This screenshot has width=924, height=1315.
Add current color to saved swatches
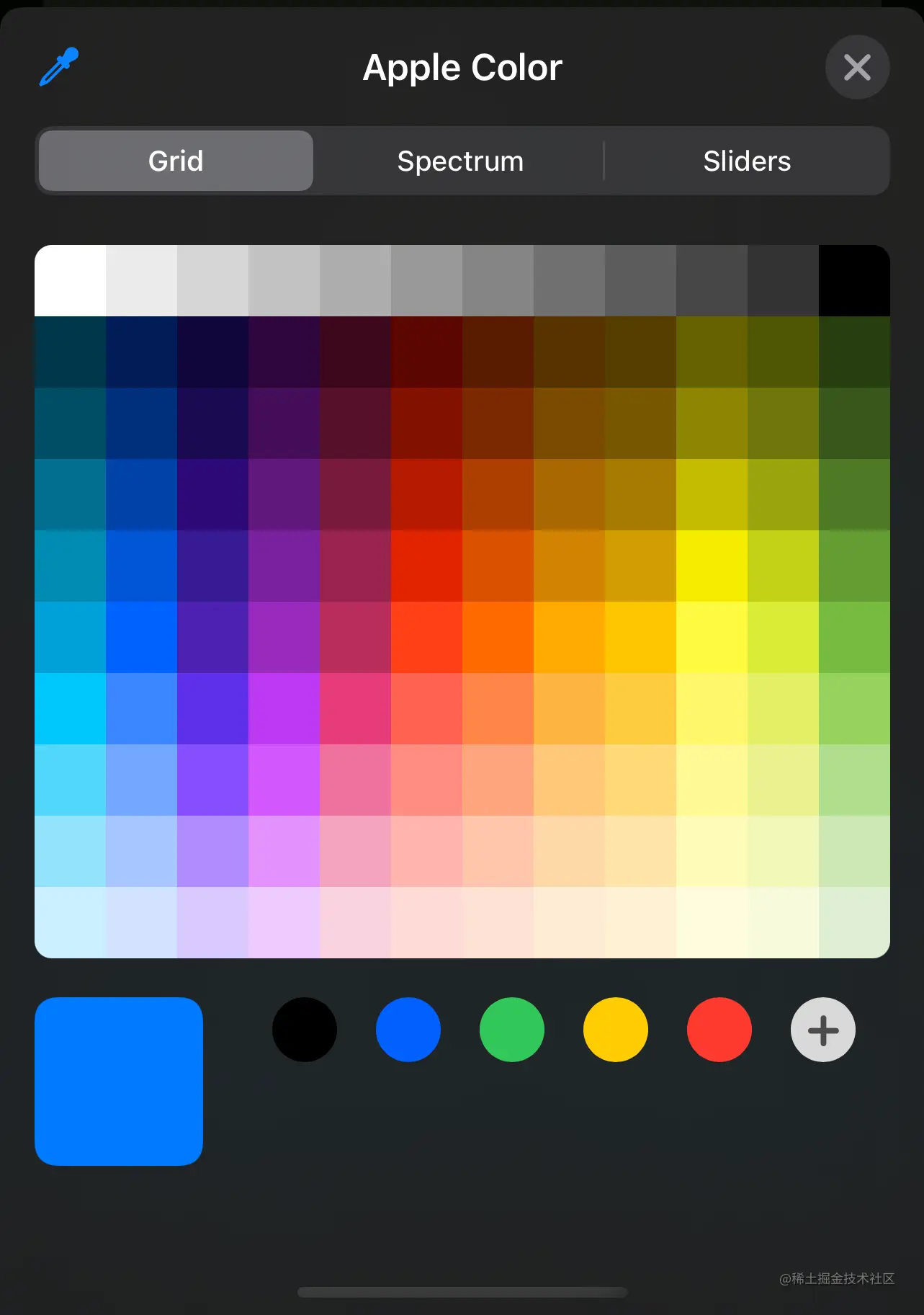823,1030
